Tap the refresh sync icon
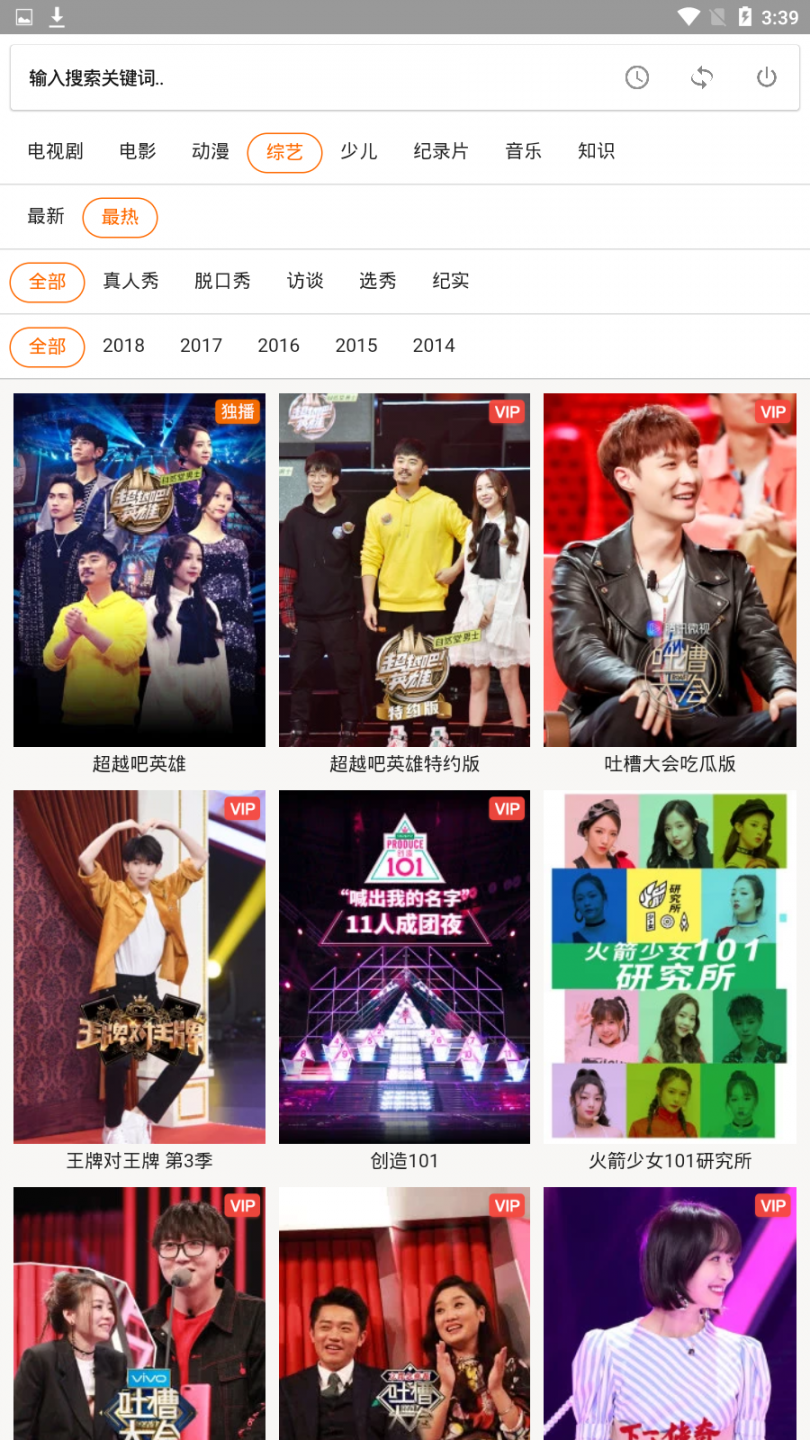 [702, 78]
